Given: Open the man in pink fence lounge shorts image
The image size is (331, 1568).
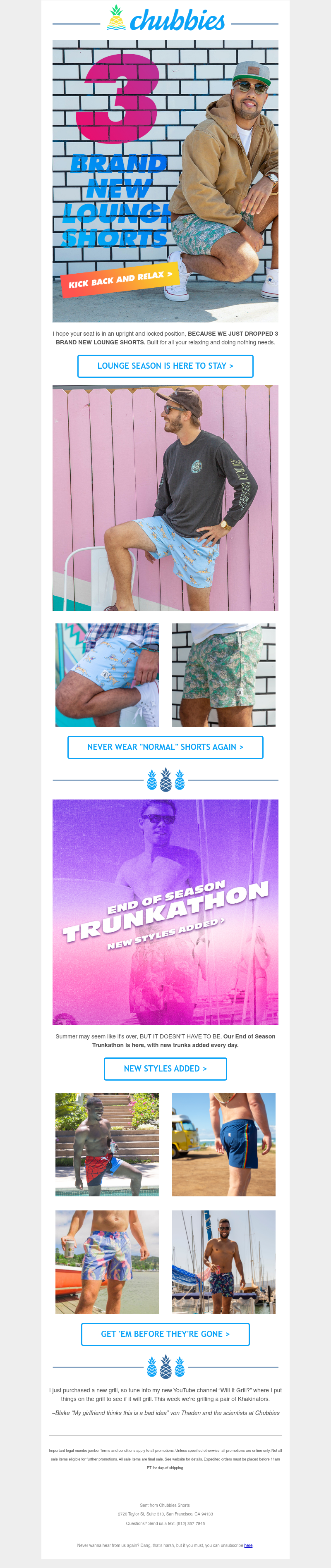Looking at the screenshot, I should (165, 498).
